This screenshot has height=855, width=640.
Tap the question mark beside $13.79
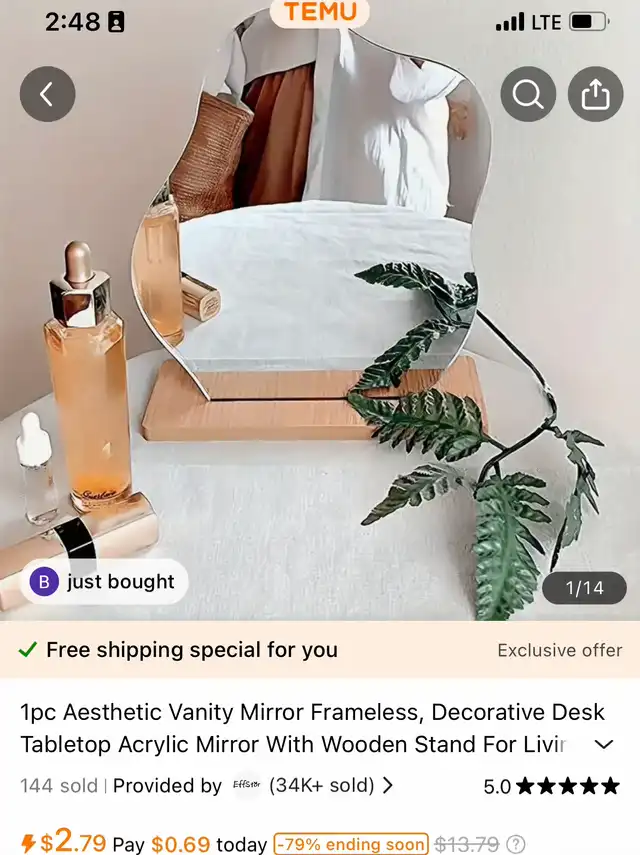pos(516,844)
